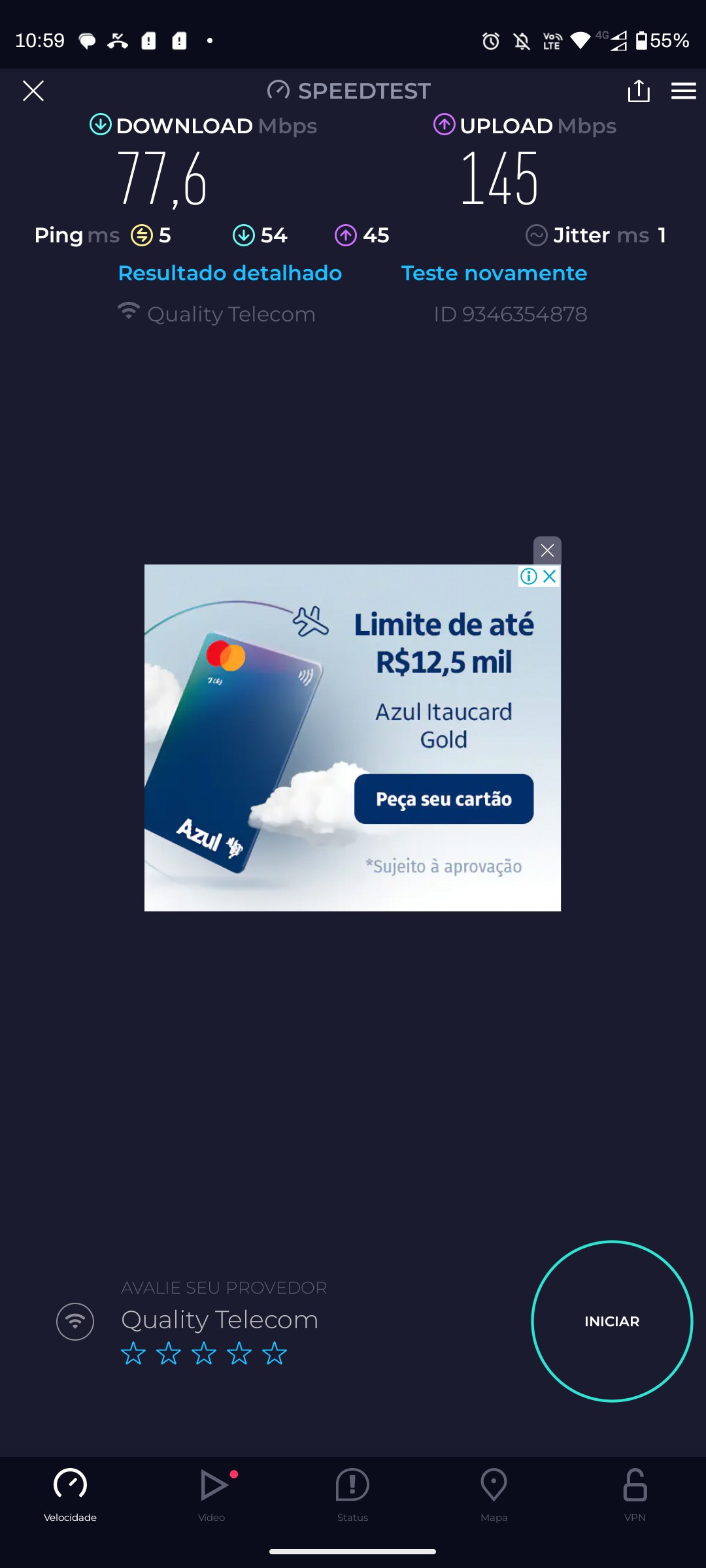Start a new test with INICIAR

click(x=611, y=1321)
